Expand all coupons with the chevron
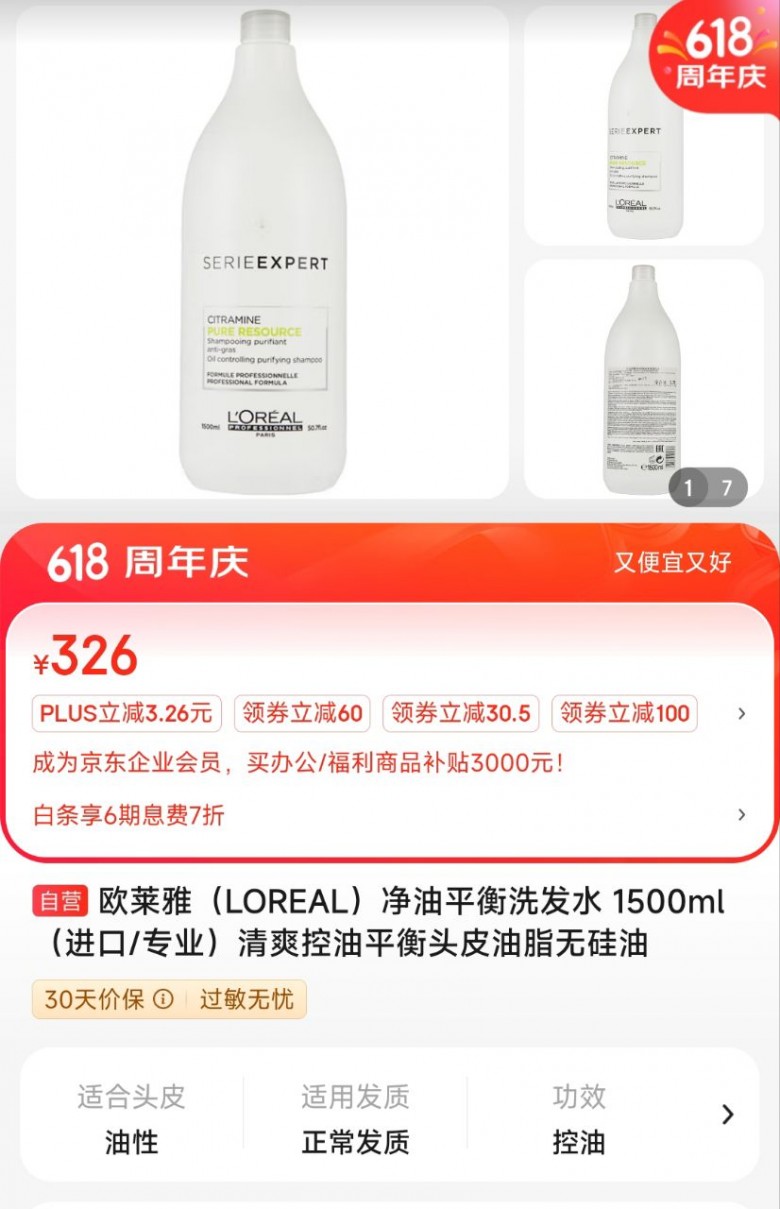The image size is (780, 1209). (x=741, y=713)
